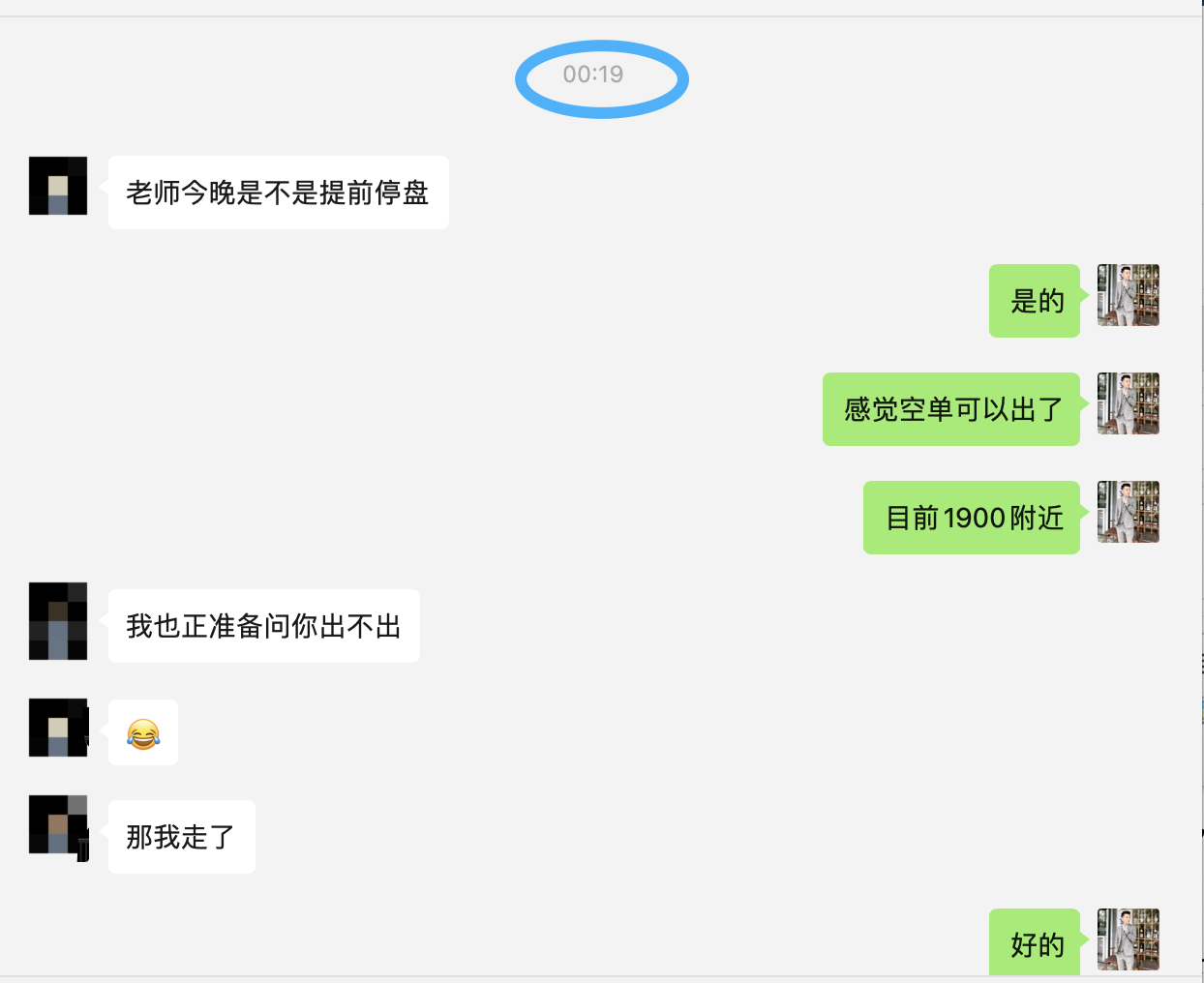Tap avatar next to 目前1900附近 message
Image resolution: width=1204 pixels, height=983 pixels.
(x=1128, y=512)
